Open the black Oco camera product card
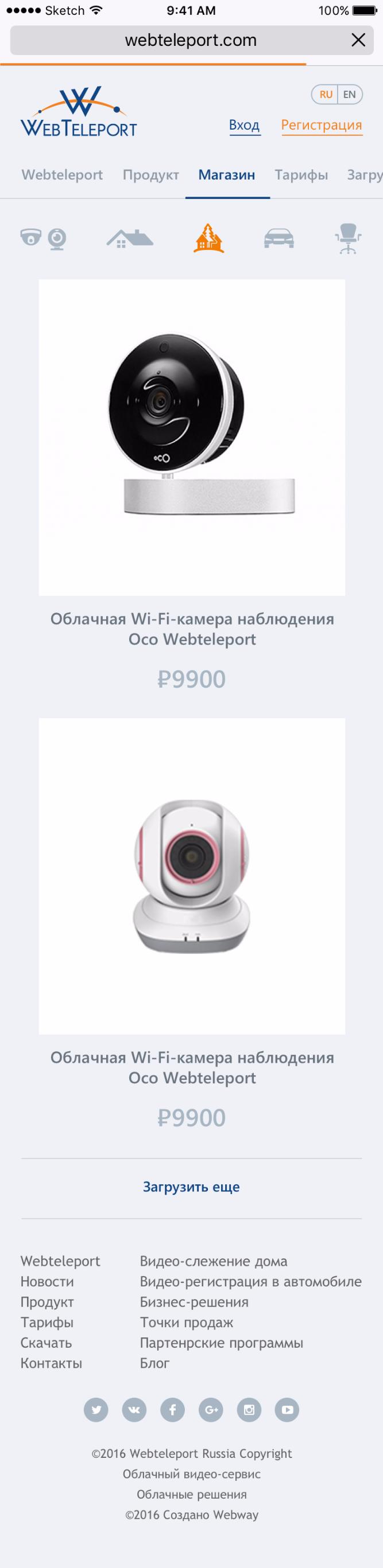The height and width of the screenshot is (1568, 383). [192, 437]
